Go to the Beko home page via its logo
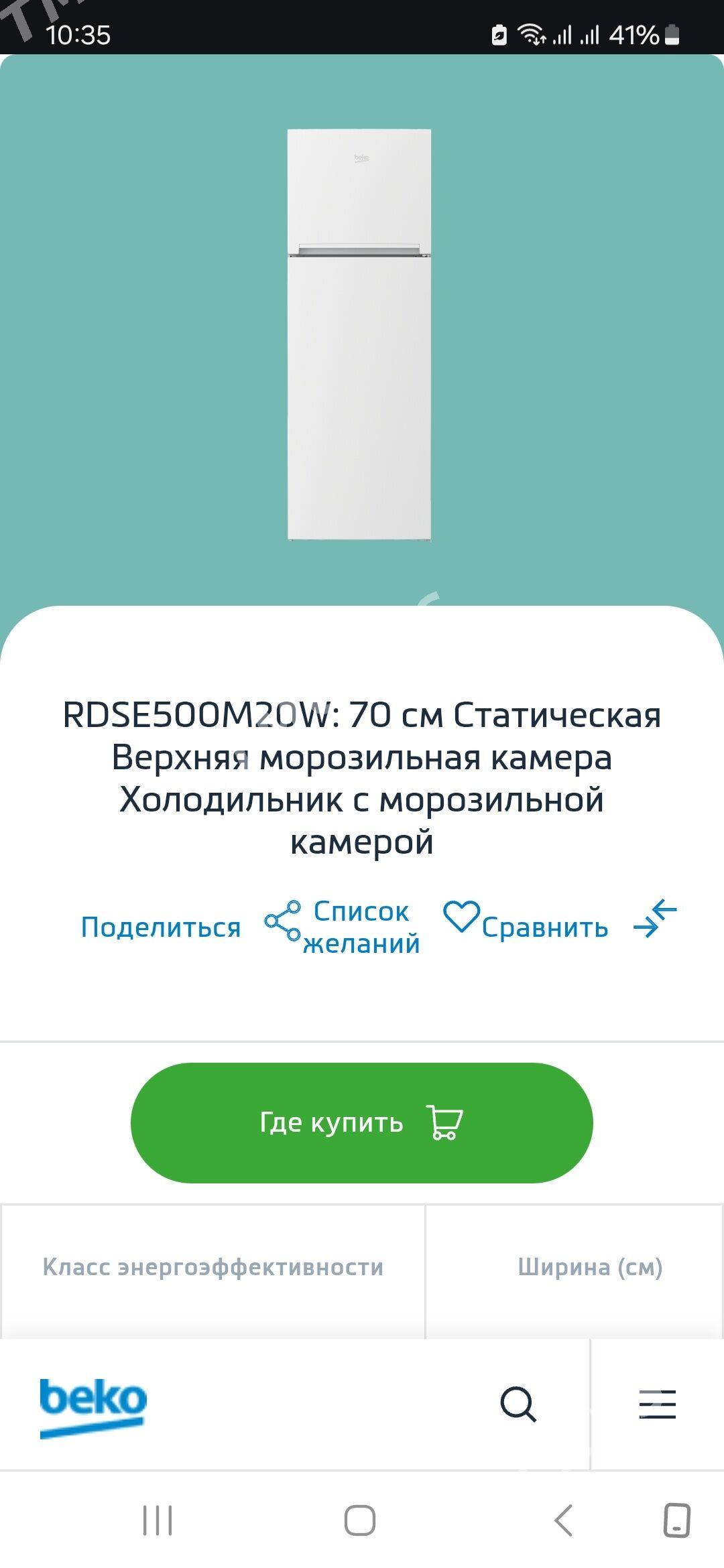Viewport: 724px width, 1568px height. click(x=93, y=1407)
